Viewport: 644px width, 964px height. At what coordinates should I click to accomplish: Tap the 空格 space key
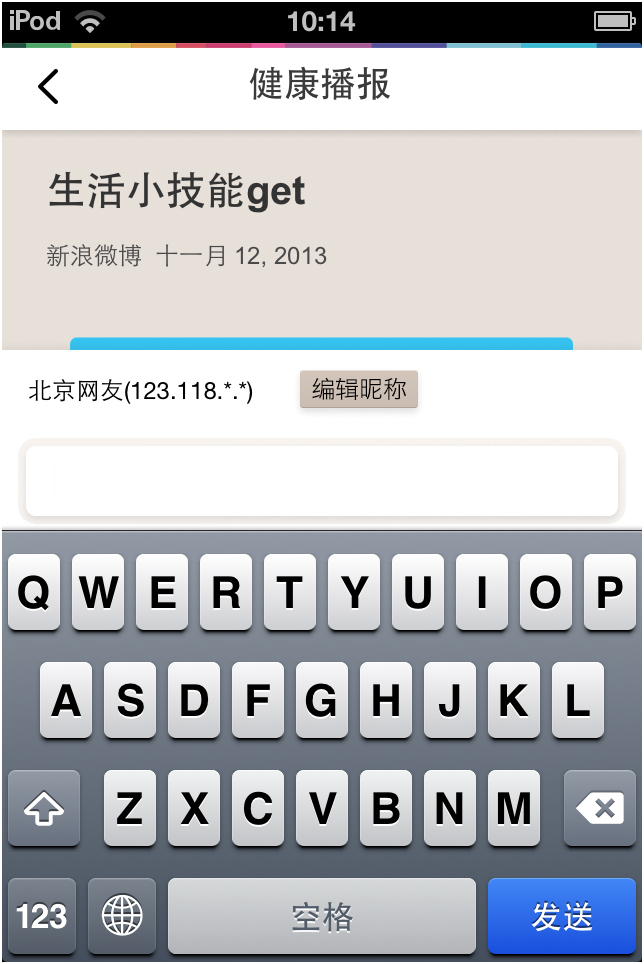pyautogui.click(x=321, y=915)
